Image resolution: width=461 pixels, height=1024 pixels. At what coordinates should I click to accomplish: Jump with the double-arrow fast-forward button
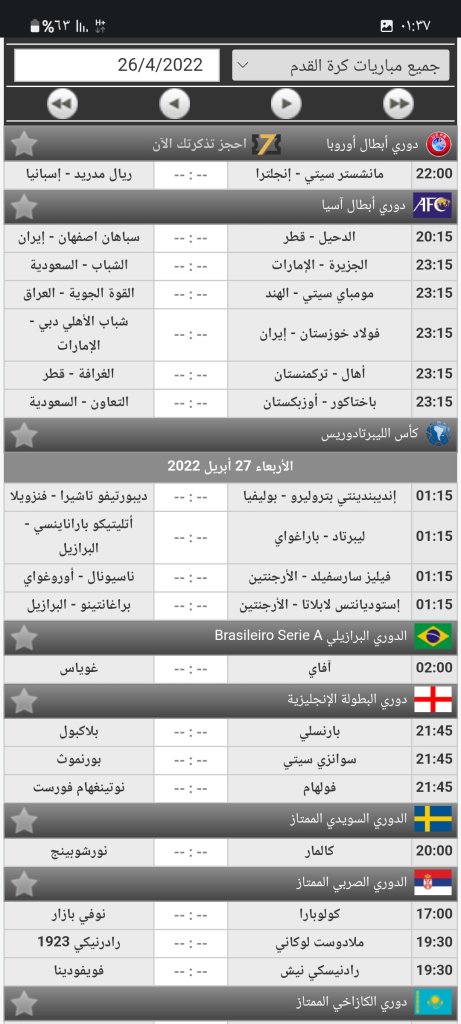[398, 104]
